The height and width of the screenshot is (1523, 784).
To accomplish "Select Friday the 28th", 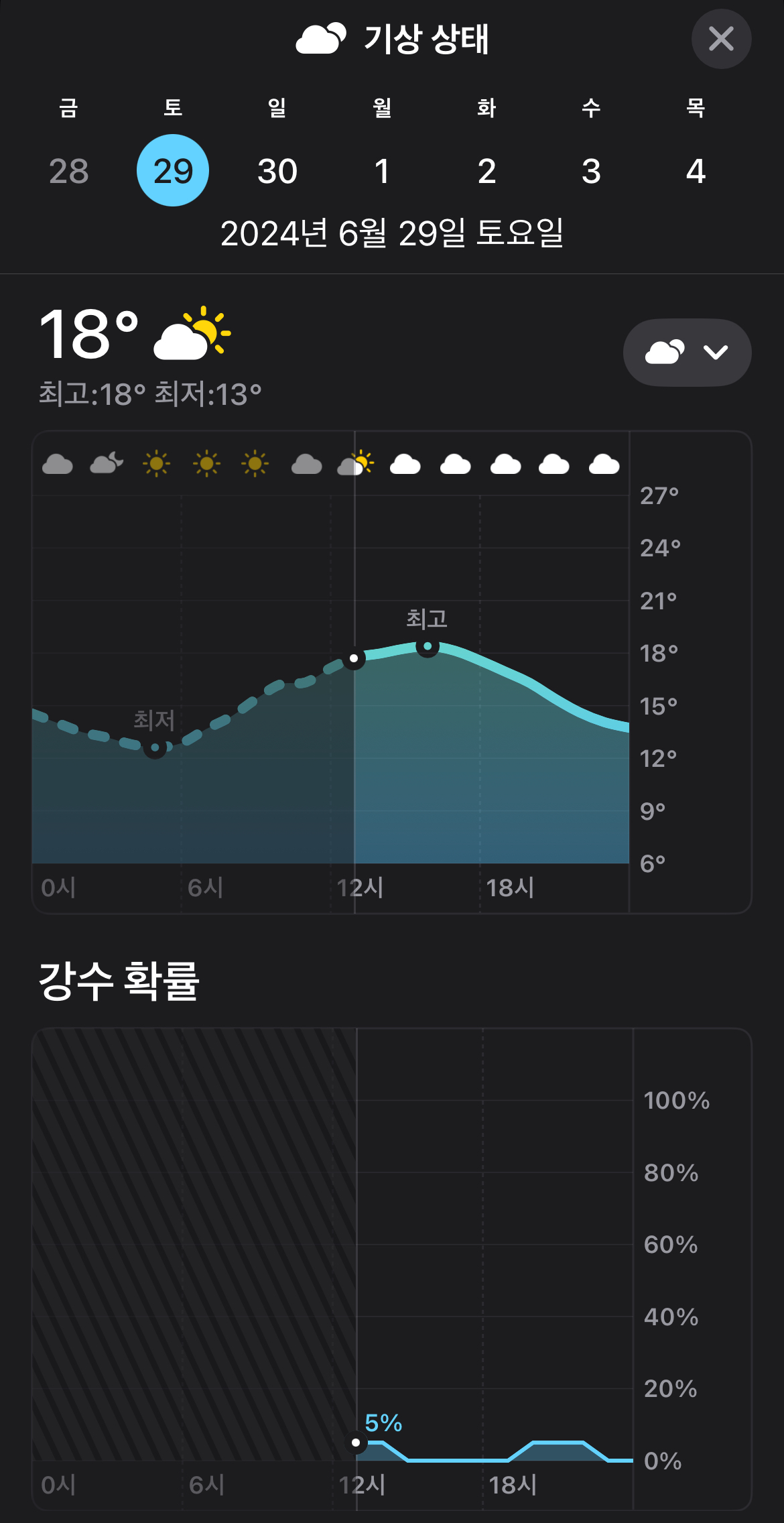I will click(x=69, y=170).
